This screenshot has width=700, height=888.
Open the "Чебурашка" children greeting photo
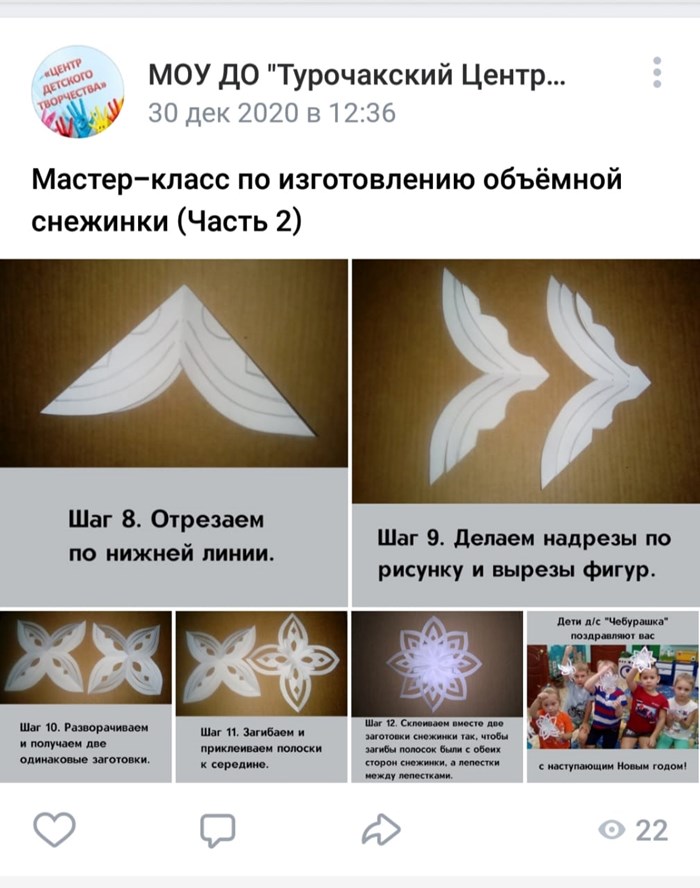(x=612, y=696)
